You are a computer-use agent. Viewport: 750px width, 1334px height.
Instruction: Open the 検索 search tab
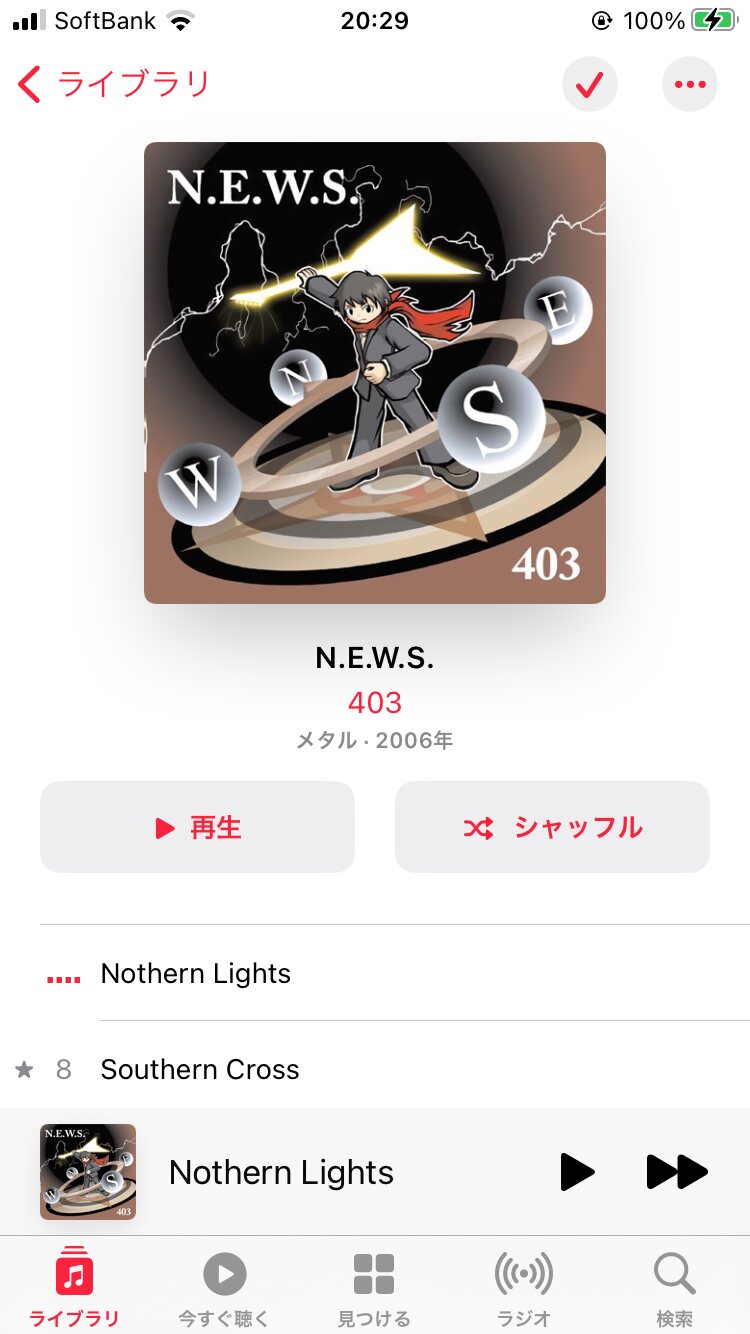[x=674, y=1287]
